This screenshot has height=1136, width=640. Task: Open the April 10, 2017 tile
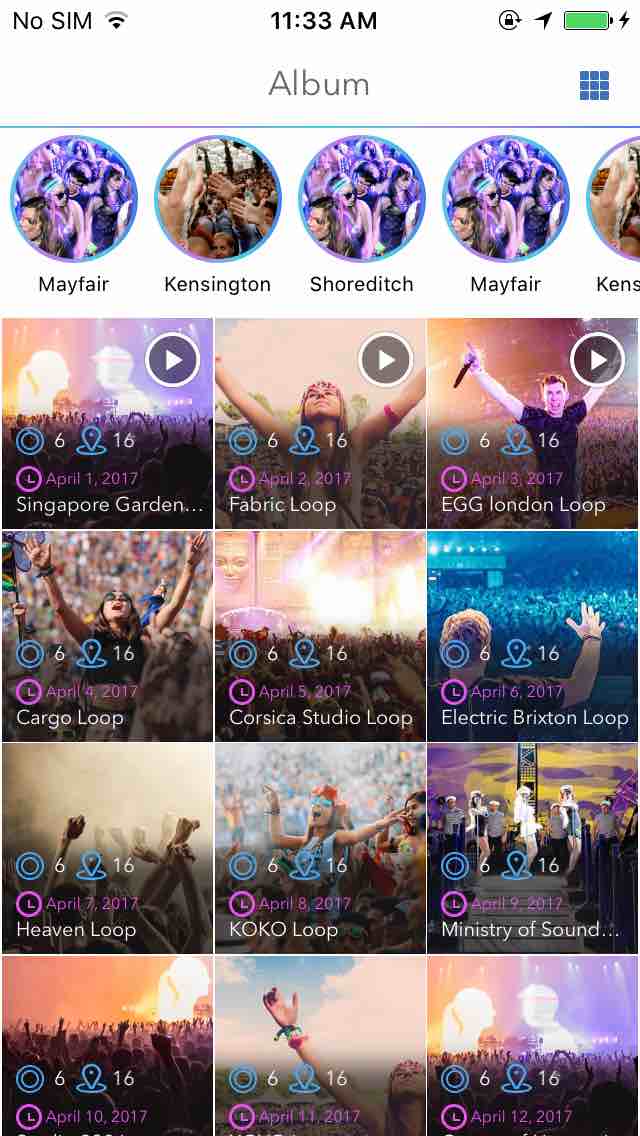107,1045
